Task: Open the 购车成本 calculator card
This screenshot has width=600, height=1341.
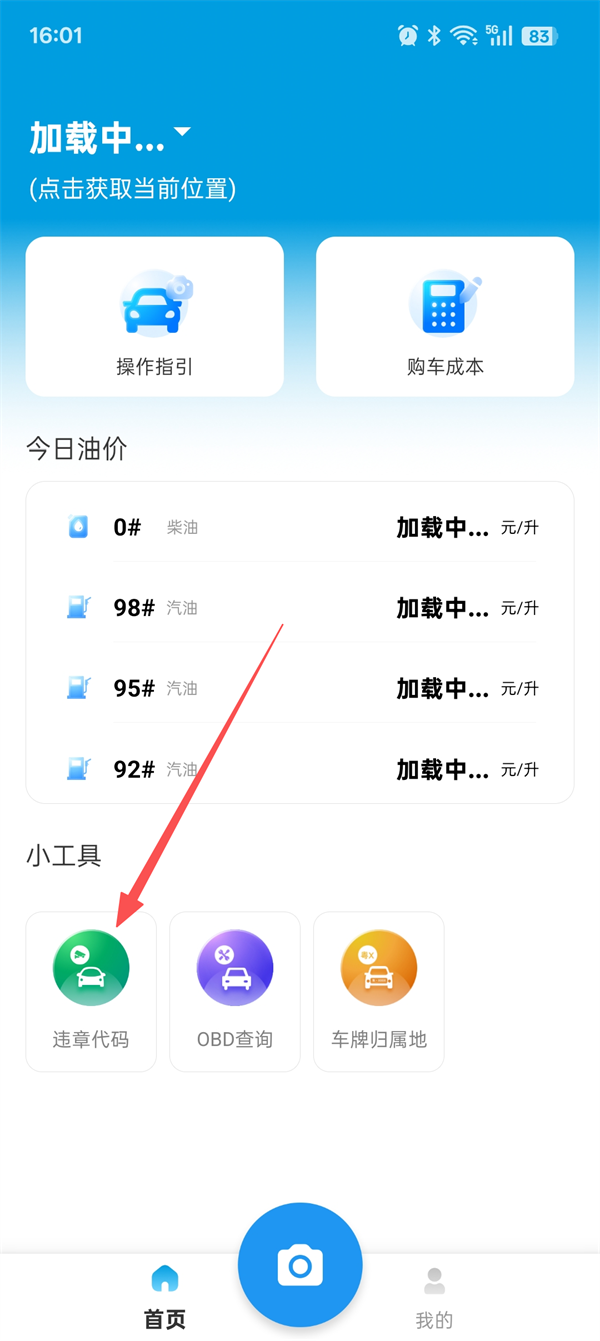Action: tap(445, 317)
